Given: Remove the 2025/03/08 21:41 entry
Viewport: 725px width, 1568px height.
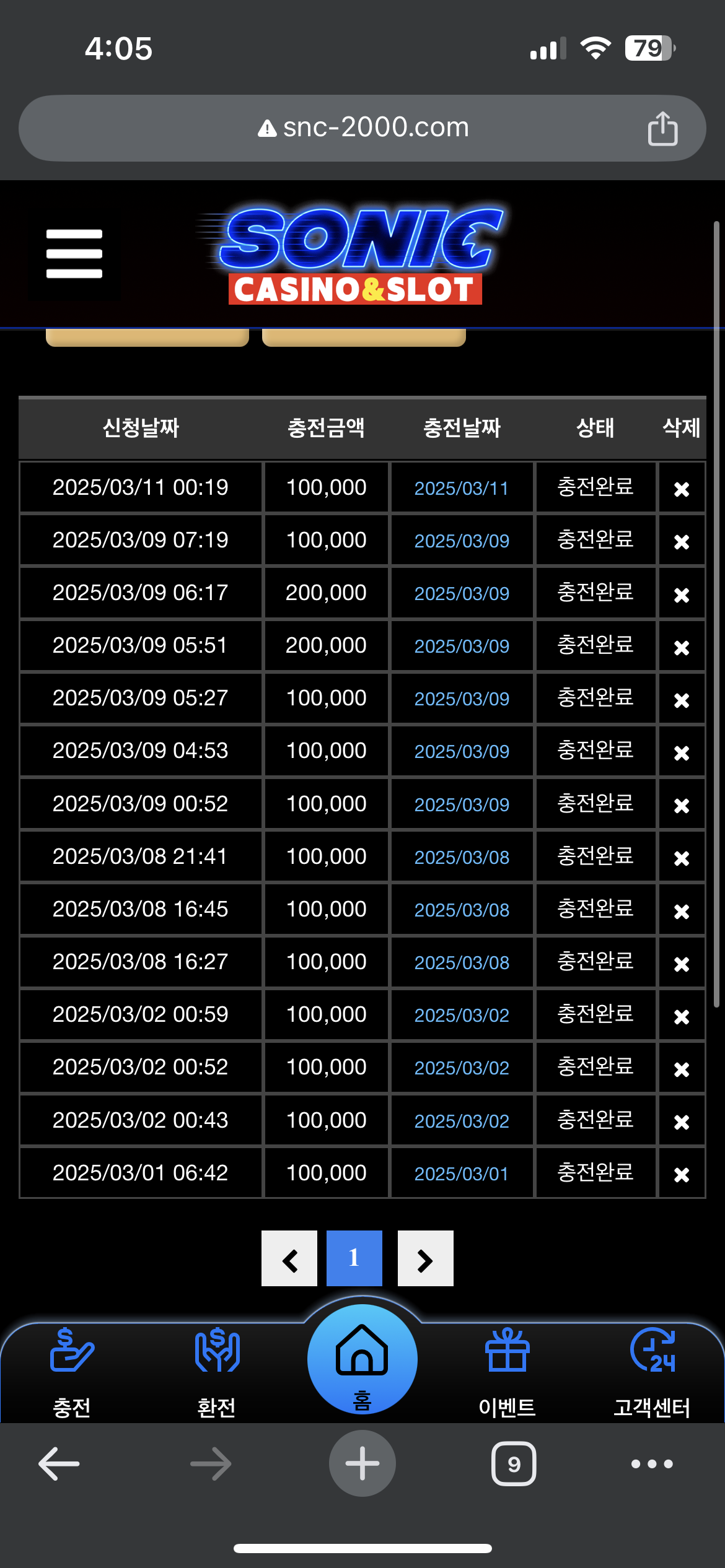Looking at the screenshot, I should [x=682, y=858].
